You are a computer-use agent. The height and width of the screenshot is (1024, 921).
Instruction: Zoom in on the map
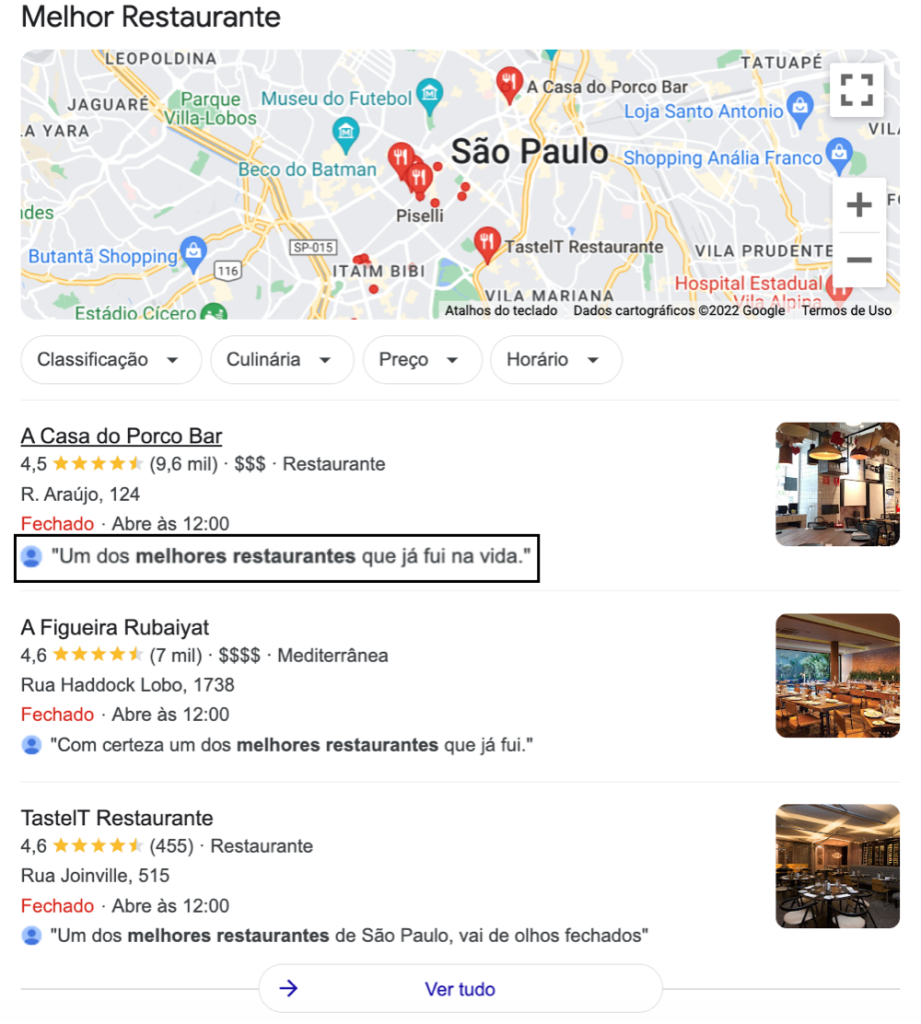(858, 206)
